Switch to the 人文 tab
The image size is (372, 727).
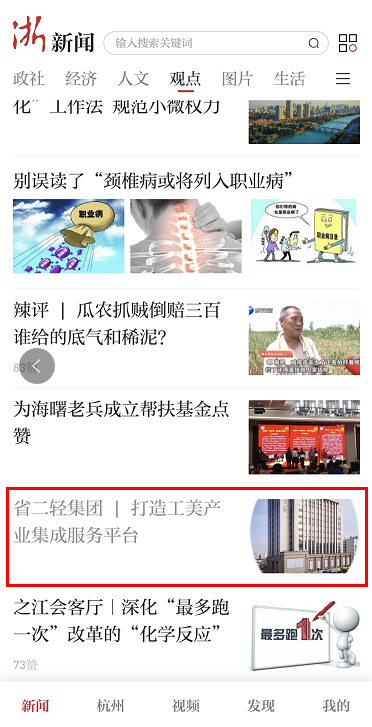133,79
